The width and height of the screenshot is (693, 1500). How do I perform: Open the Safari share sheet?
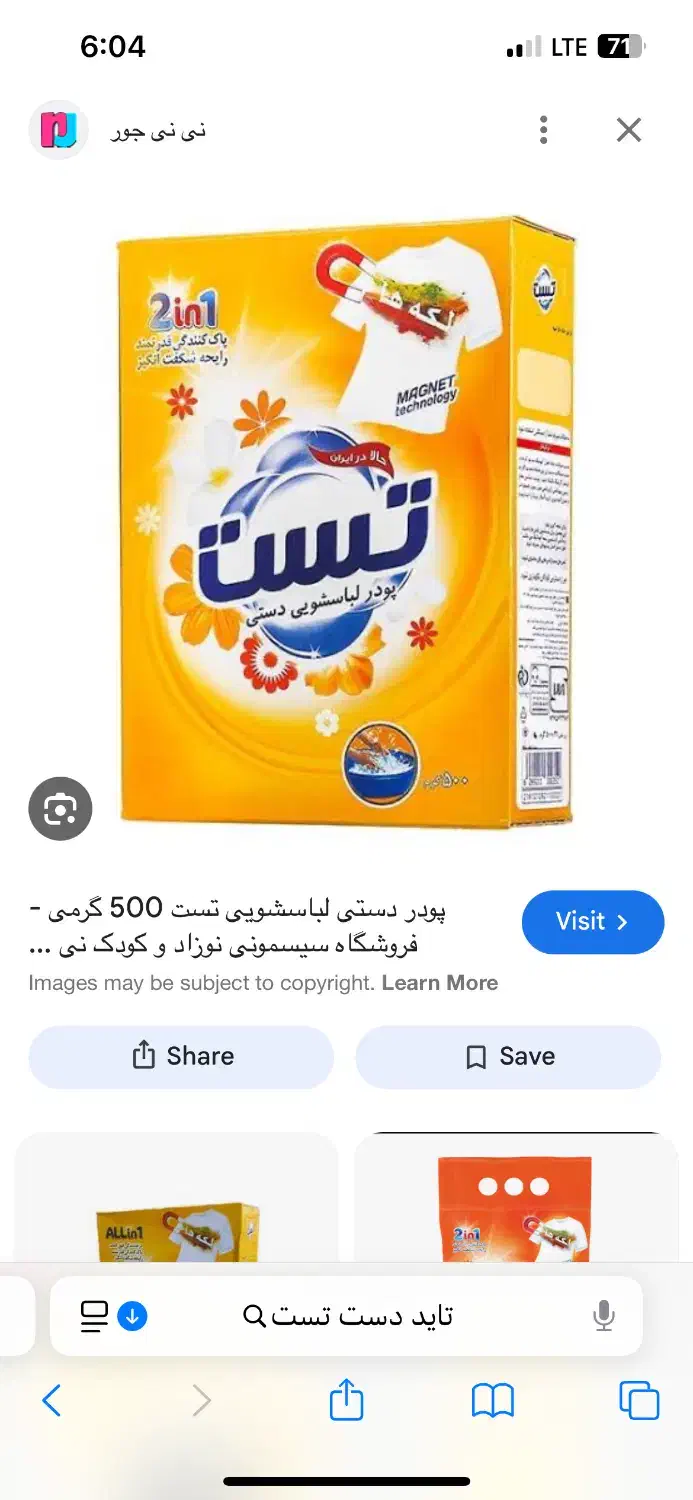[x=346, y=1398]
